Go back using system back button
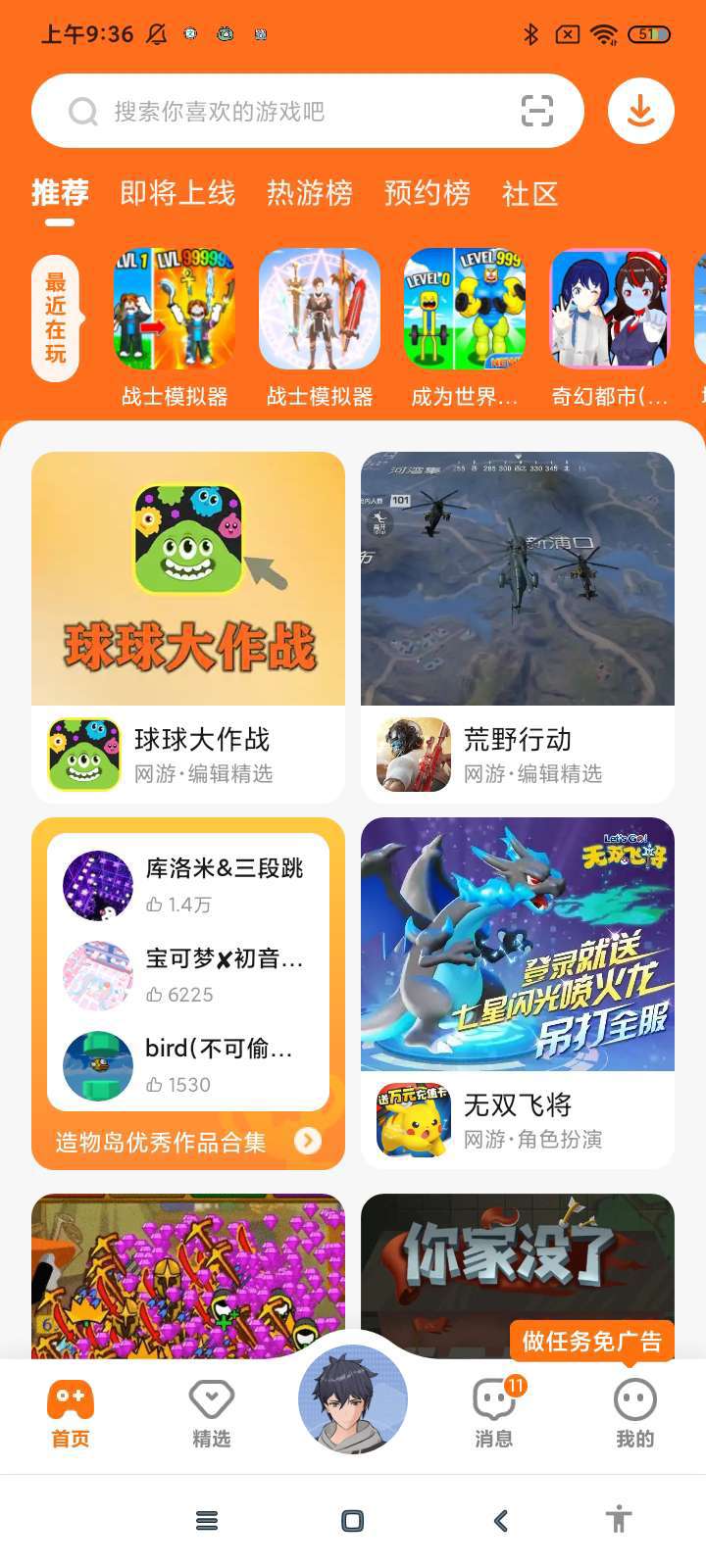 click(501, 1521)
